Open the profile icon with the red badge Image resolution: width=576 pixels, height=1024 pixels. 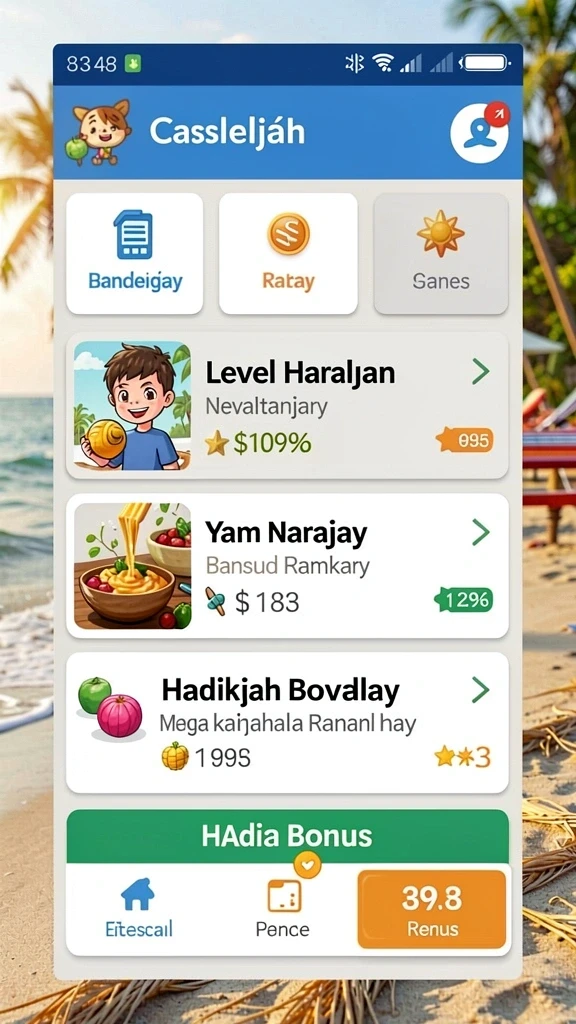point(479,133)
